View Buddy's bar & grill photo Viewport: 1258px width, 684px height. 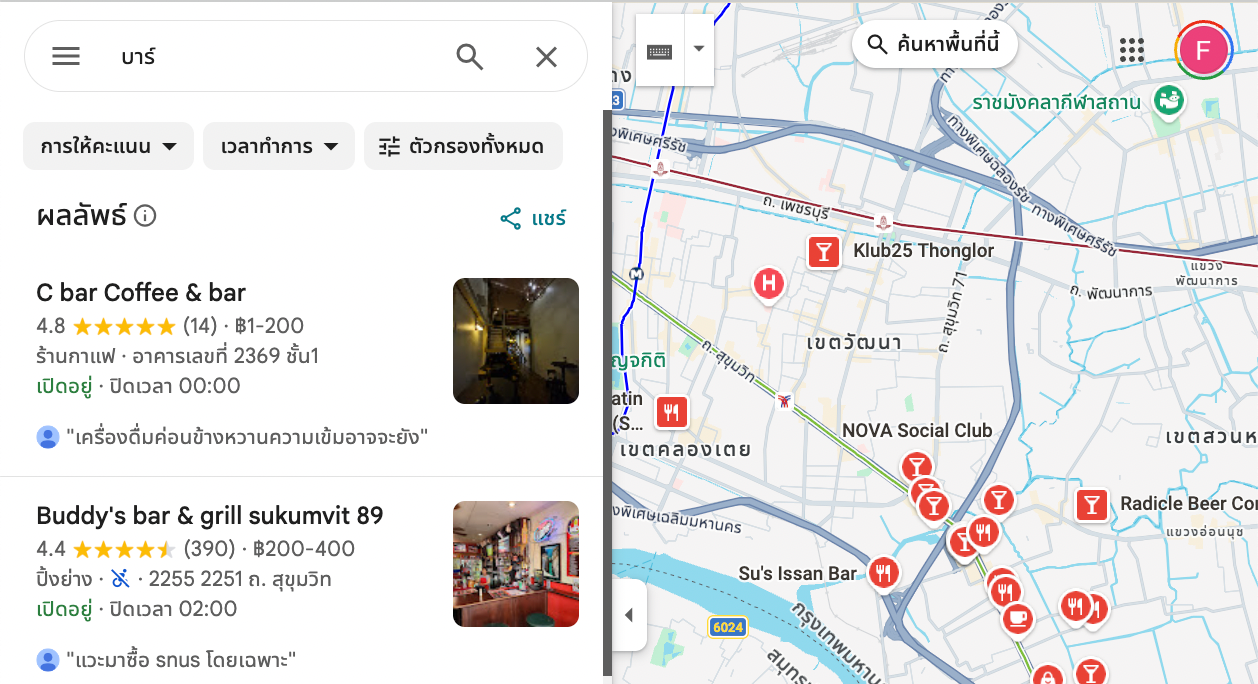coord(516,564)
